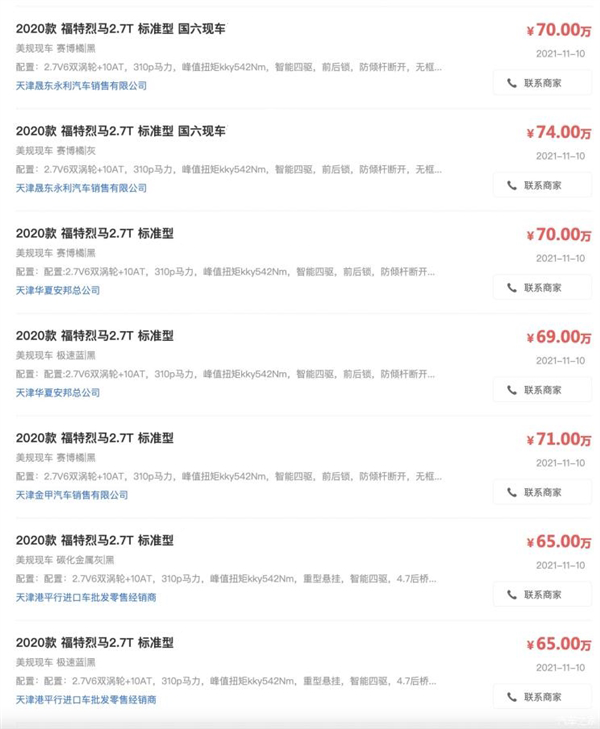Open the 极速蓝|黑 69.00万 listing

tap(95, 336)
